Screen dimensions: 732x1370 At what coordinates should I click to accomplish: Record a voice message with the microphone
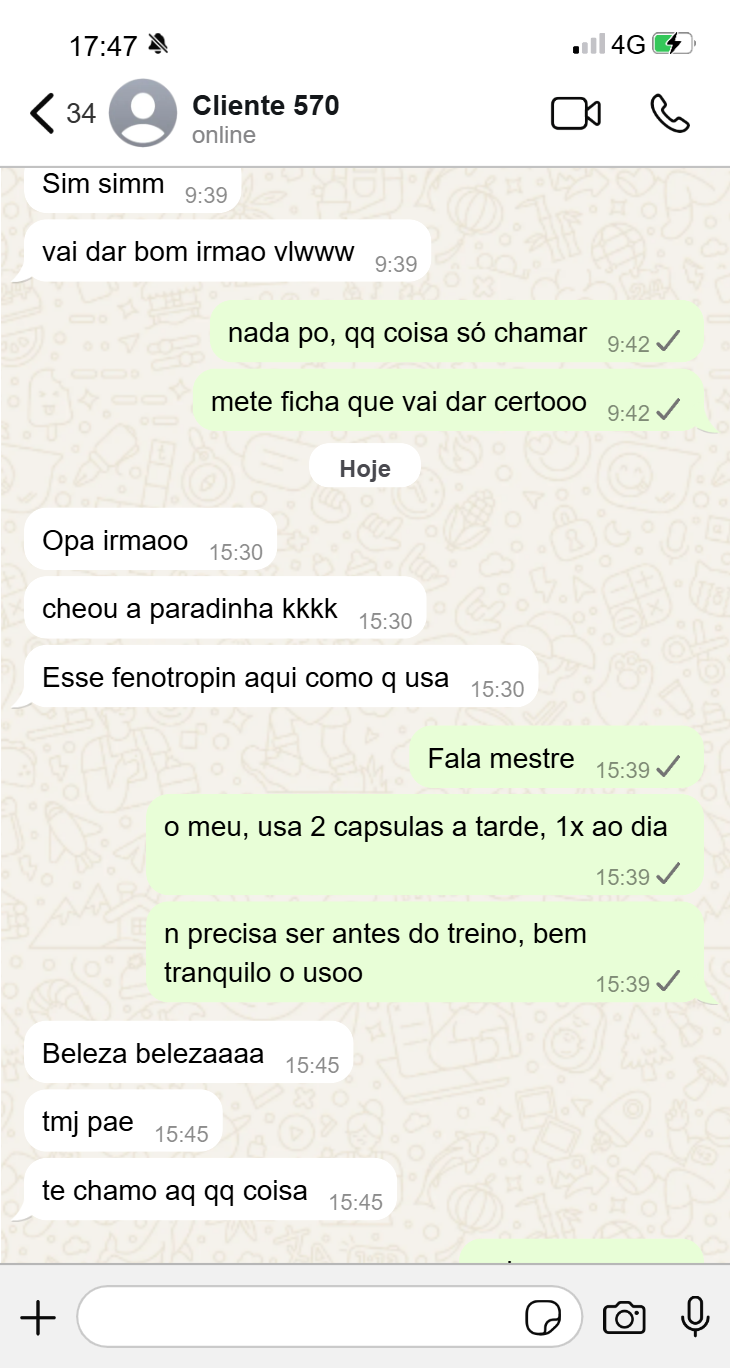point(695,1319)
